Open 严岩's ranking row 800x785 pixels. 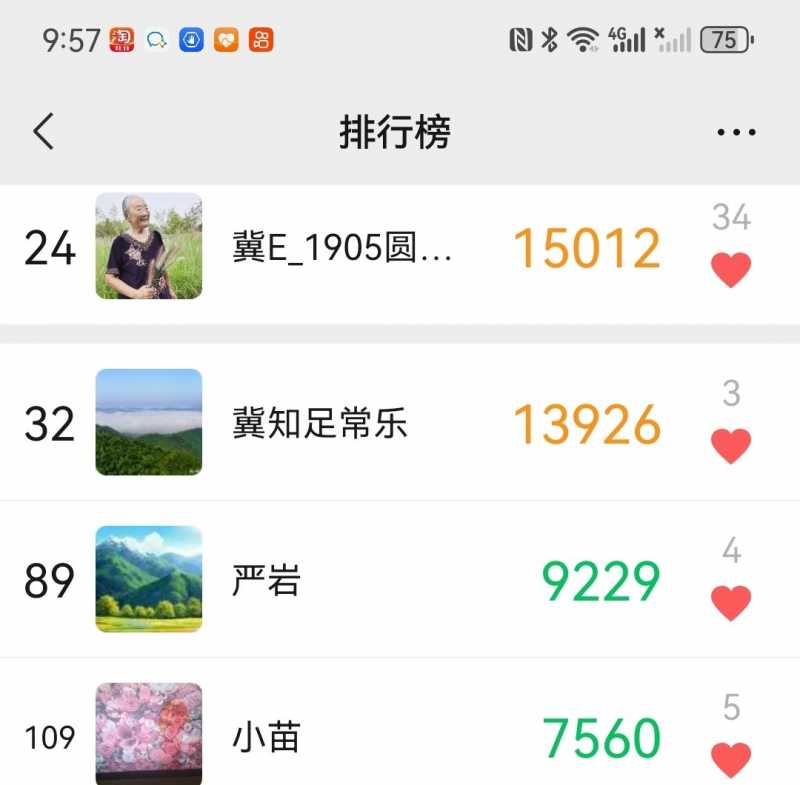[266, 580]
